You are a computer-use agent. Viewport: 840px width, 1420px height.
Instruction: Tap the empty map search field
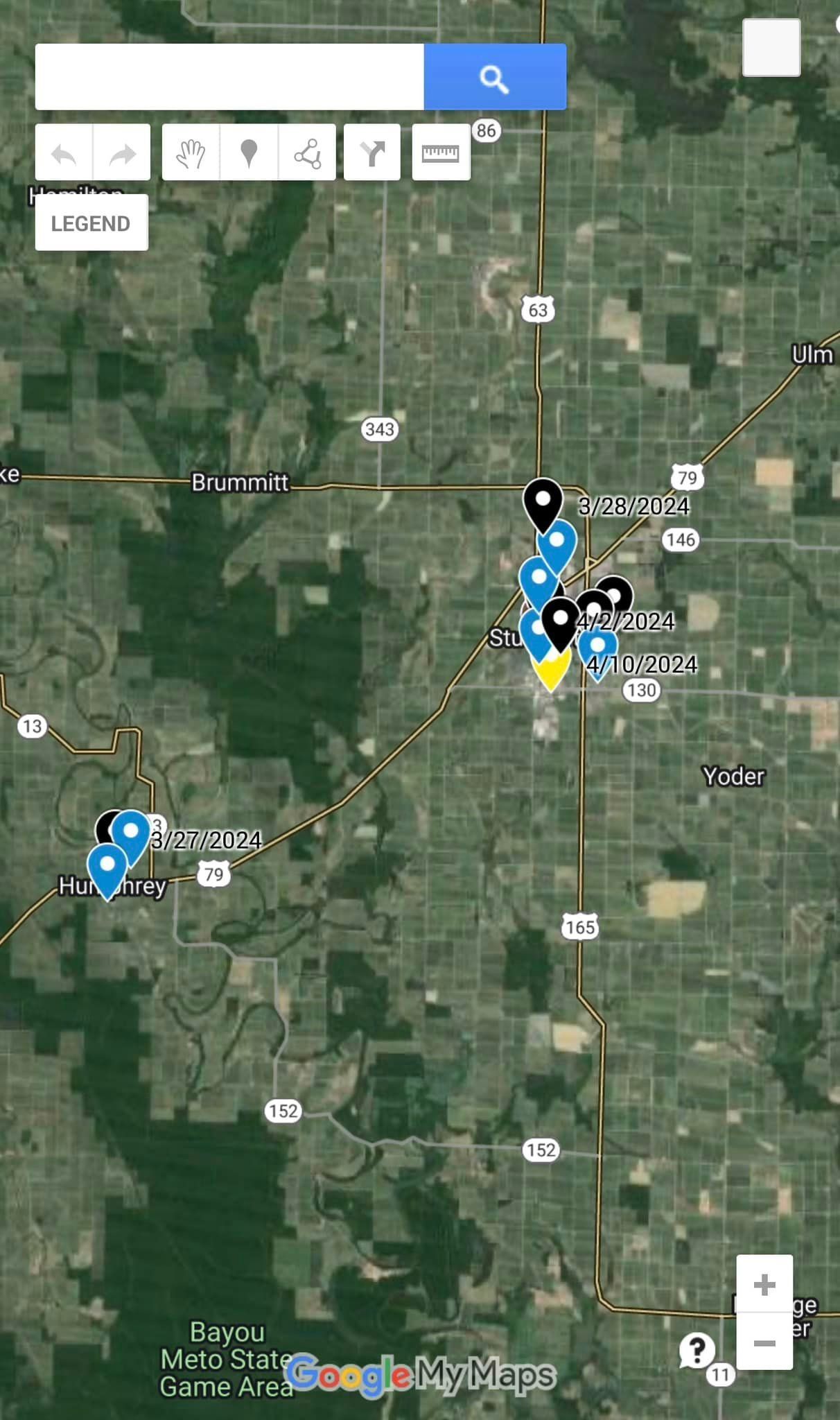coord(229,77)
